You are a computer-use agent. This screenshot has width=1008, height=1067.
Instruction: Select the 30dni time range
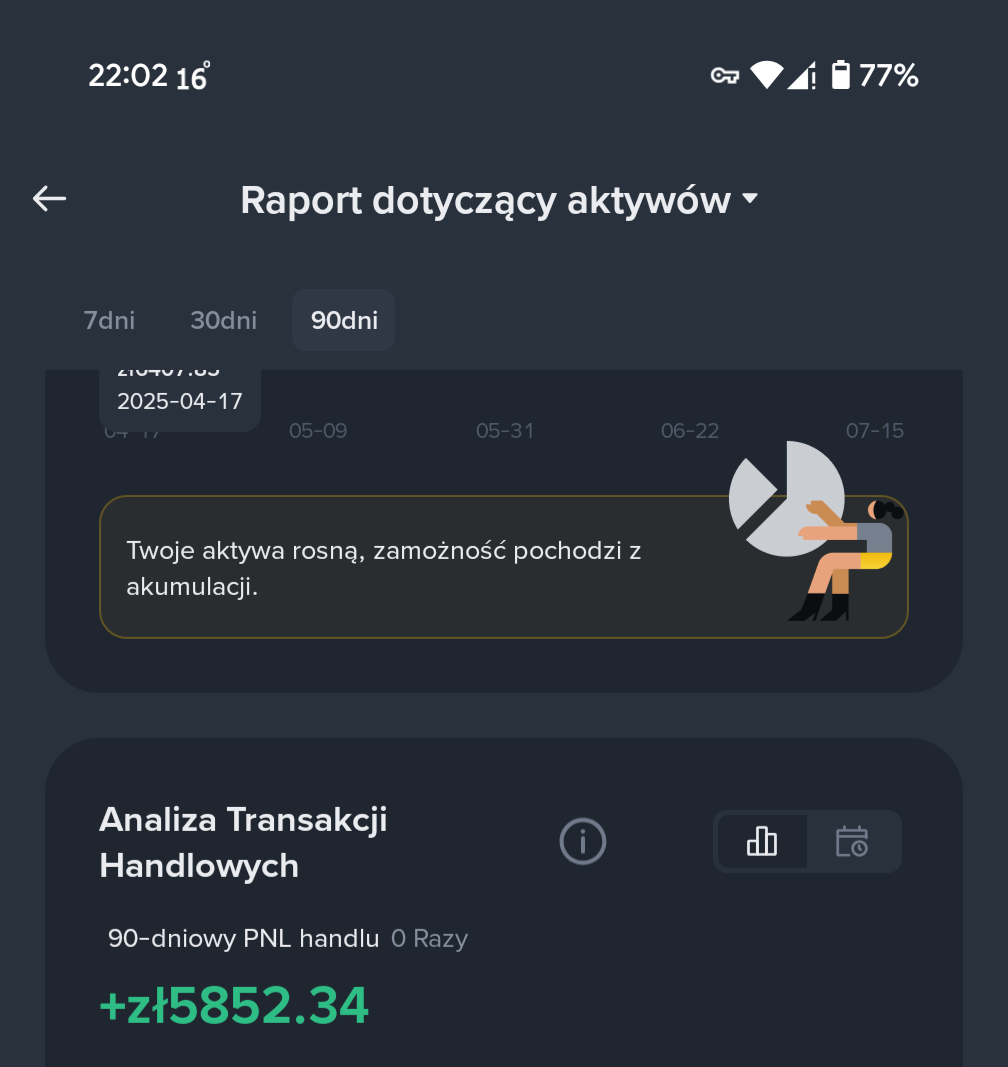pos(223,320)
